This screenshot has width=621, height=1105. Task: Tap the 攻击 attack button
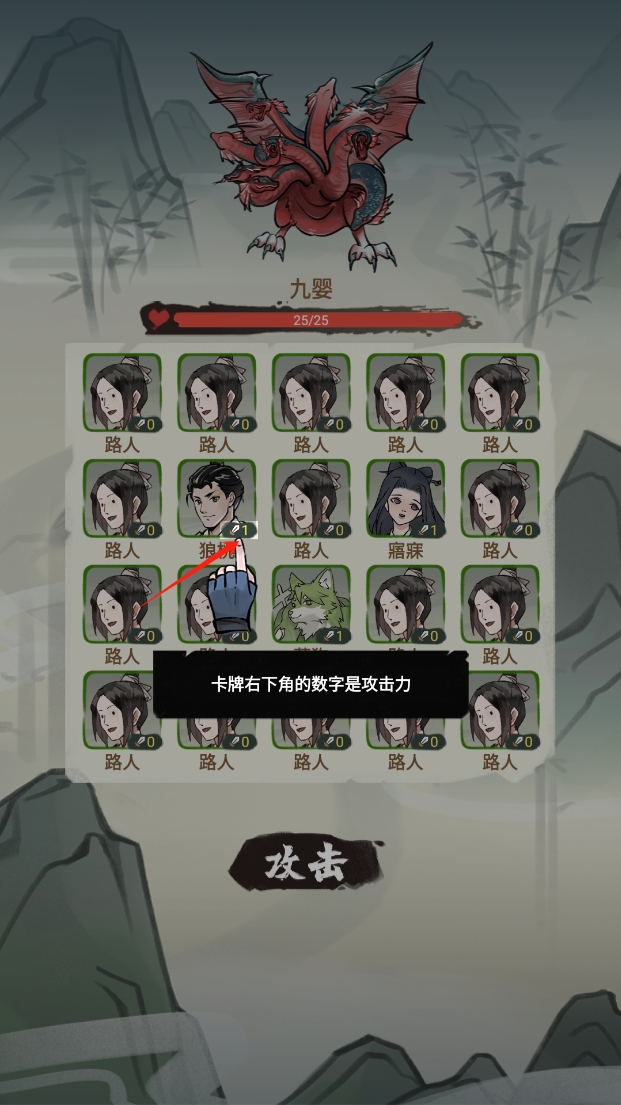pos(306,863)
